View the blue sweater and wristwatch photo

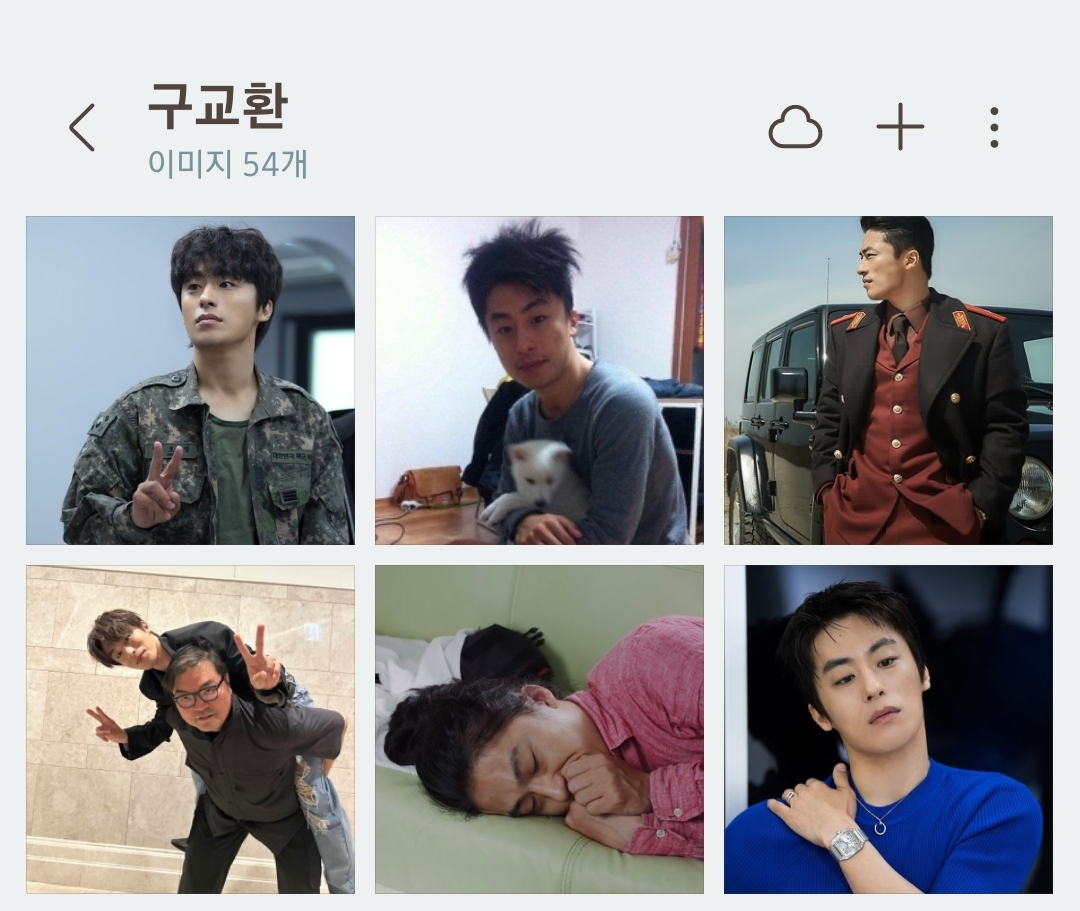[x=888, y=729]
